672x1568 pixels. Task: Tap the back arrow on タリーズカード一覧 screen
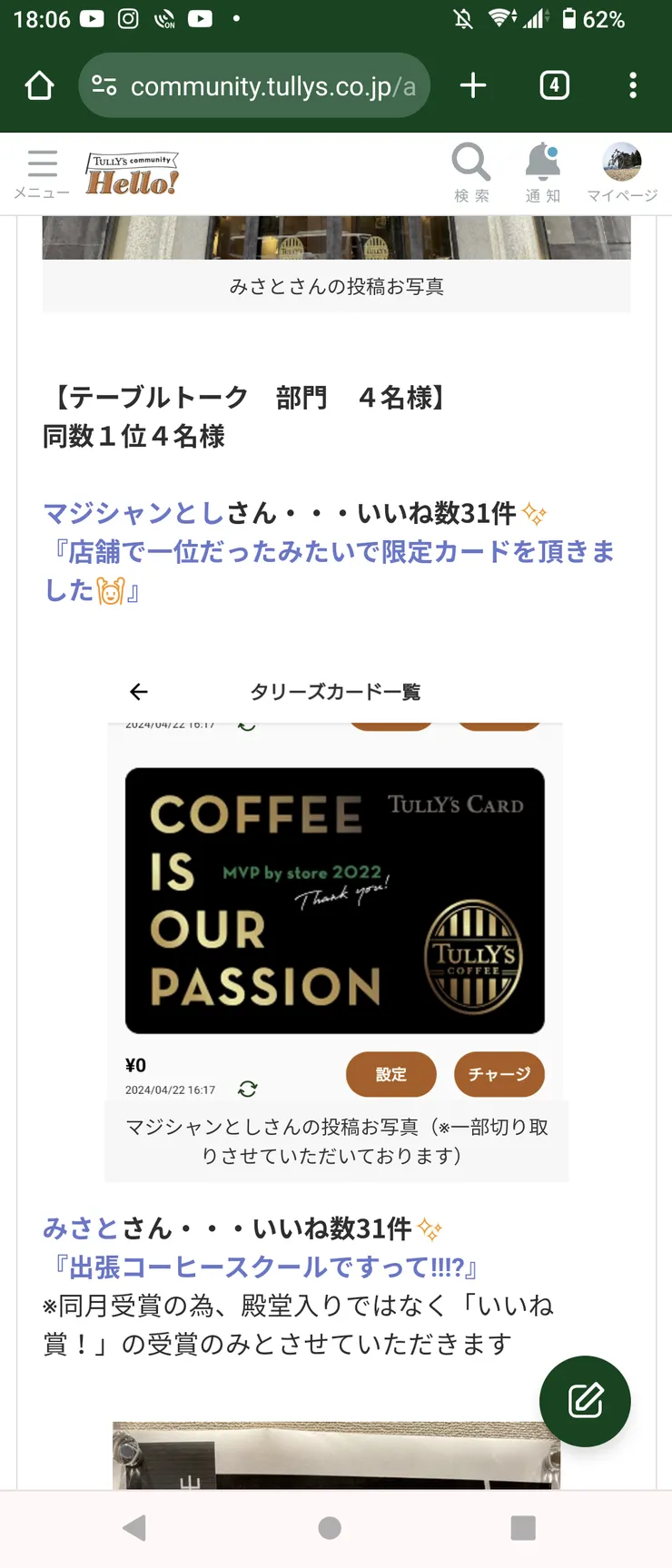tap(137, 692)
